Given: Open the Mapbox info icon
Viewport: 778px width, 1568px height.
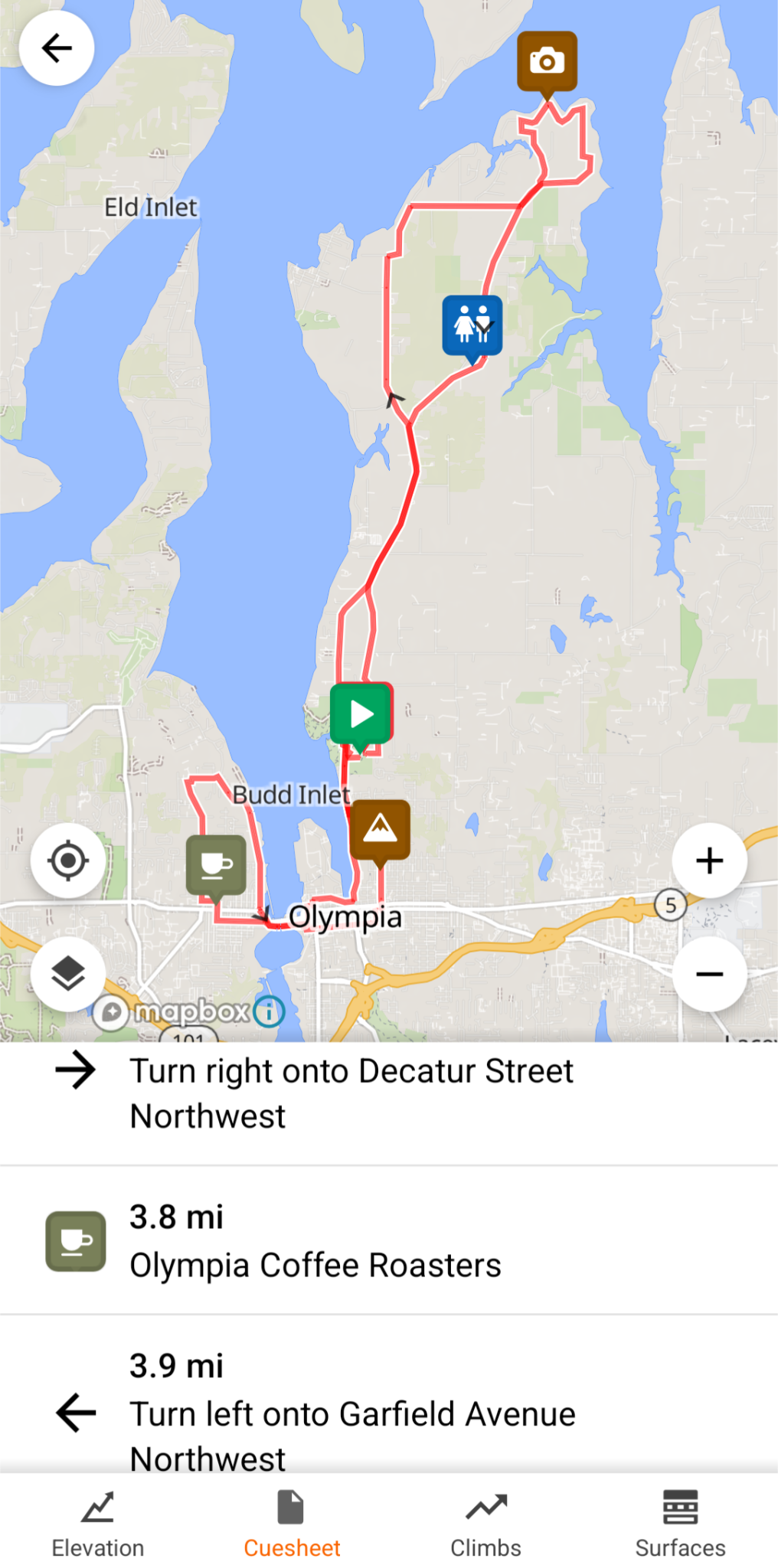Looking at the screenshot, I should click(269, 1012).
